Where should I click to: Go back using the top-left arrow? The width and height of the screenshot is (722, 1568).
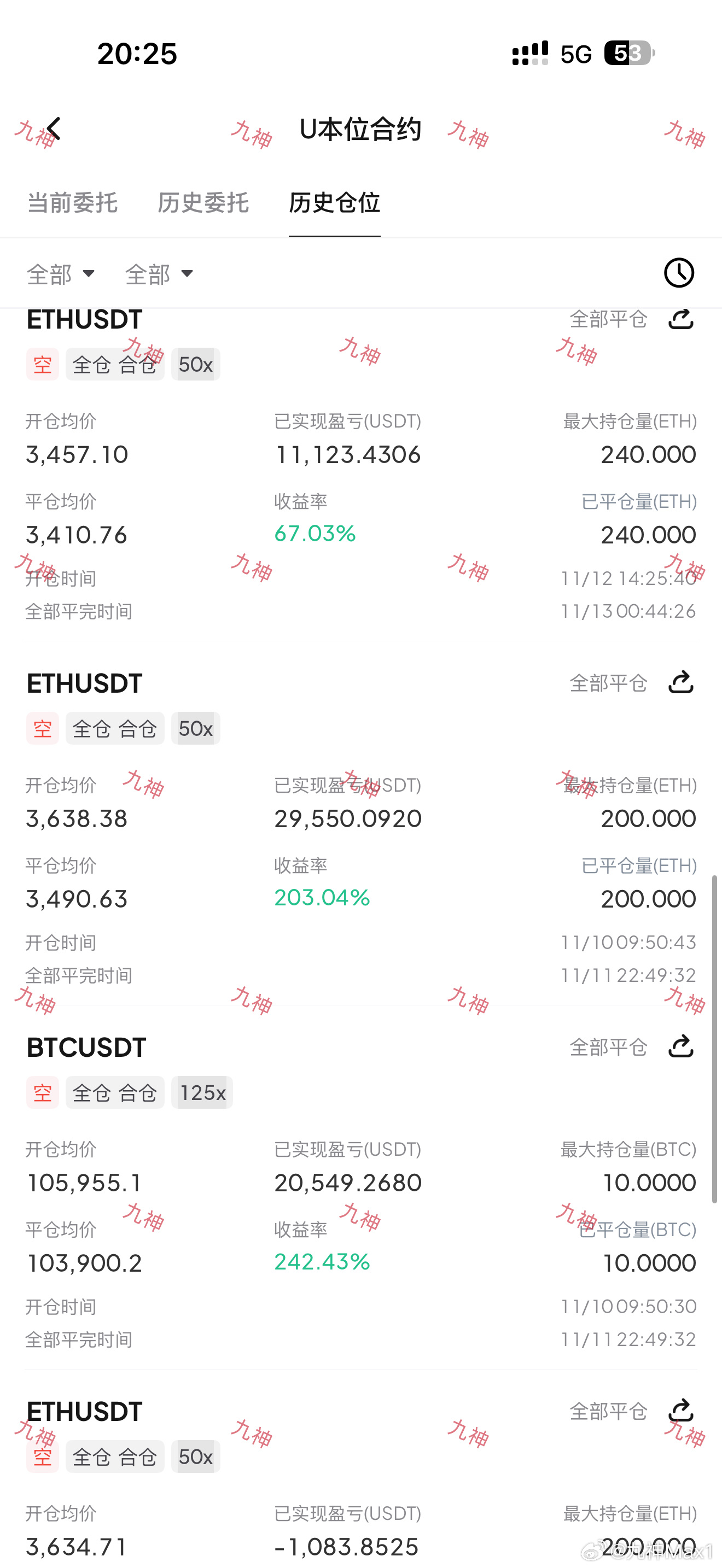tap(54, 129)
